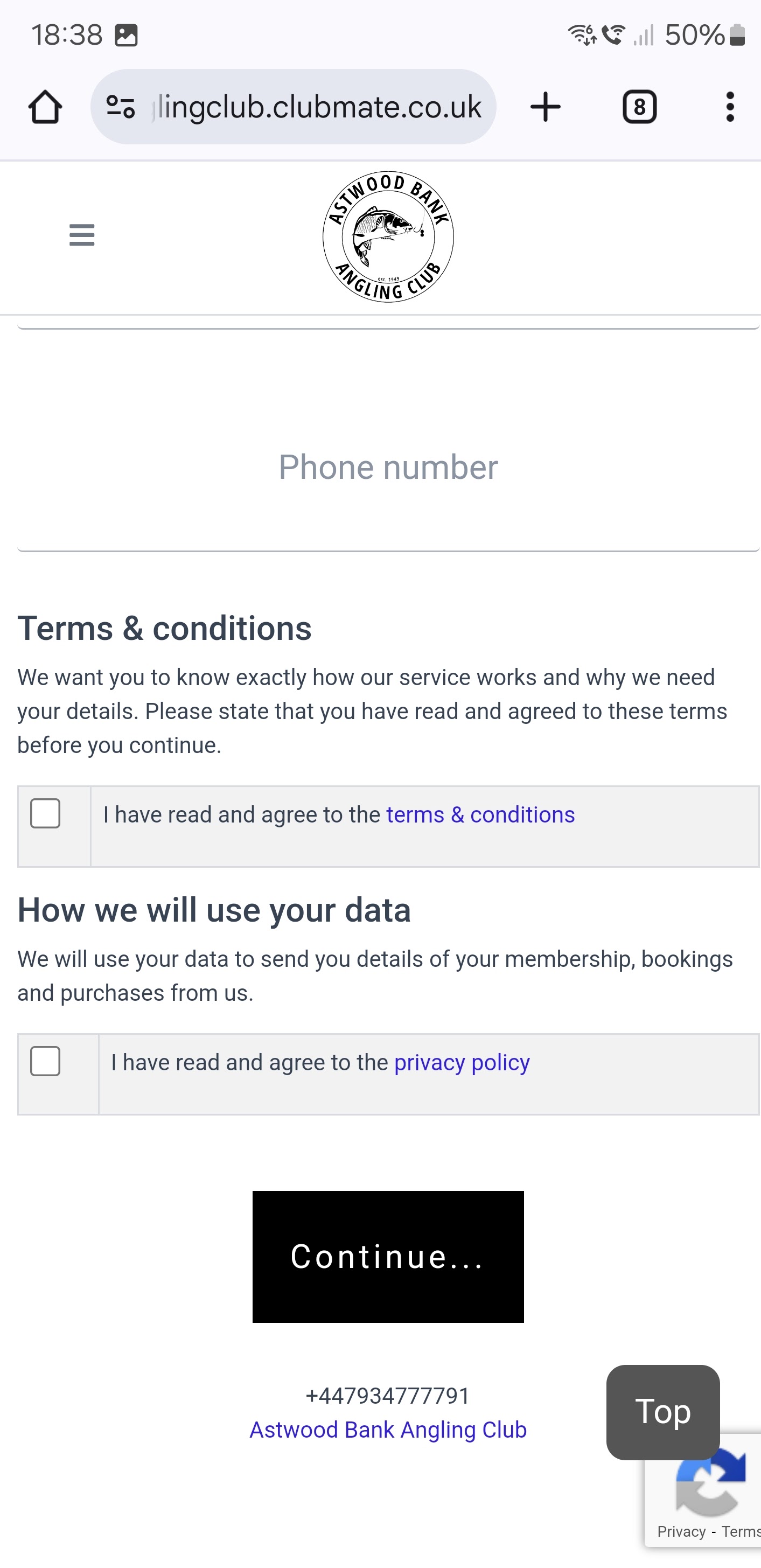Image resolution: width=761 pixels, height=1568 pixels.
Task: Open the Astwood Bank Angling Club link
Action: pos(388,1430)
